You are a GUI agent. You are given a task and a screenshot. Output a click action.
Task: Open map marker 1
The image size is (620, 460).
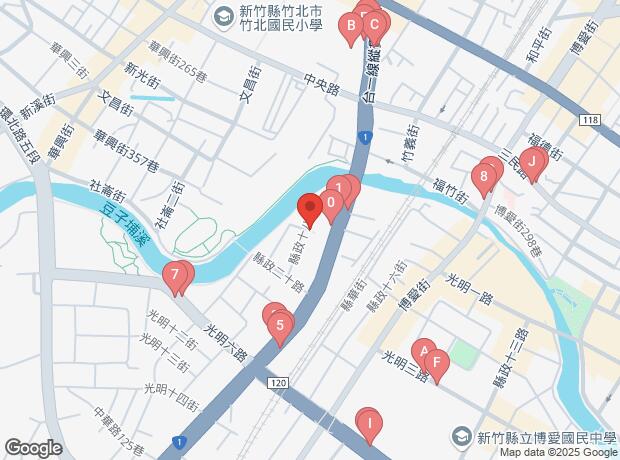coord(342,188)
